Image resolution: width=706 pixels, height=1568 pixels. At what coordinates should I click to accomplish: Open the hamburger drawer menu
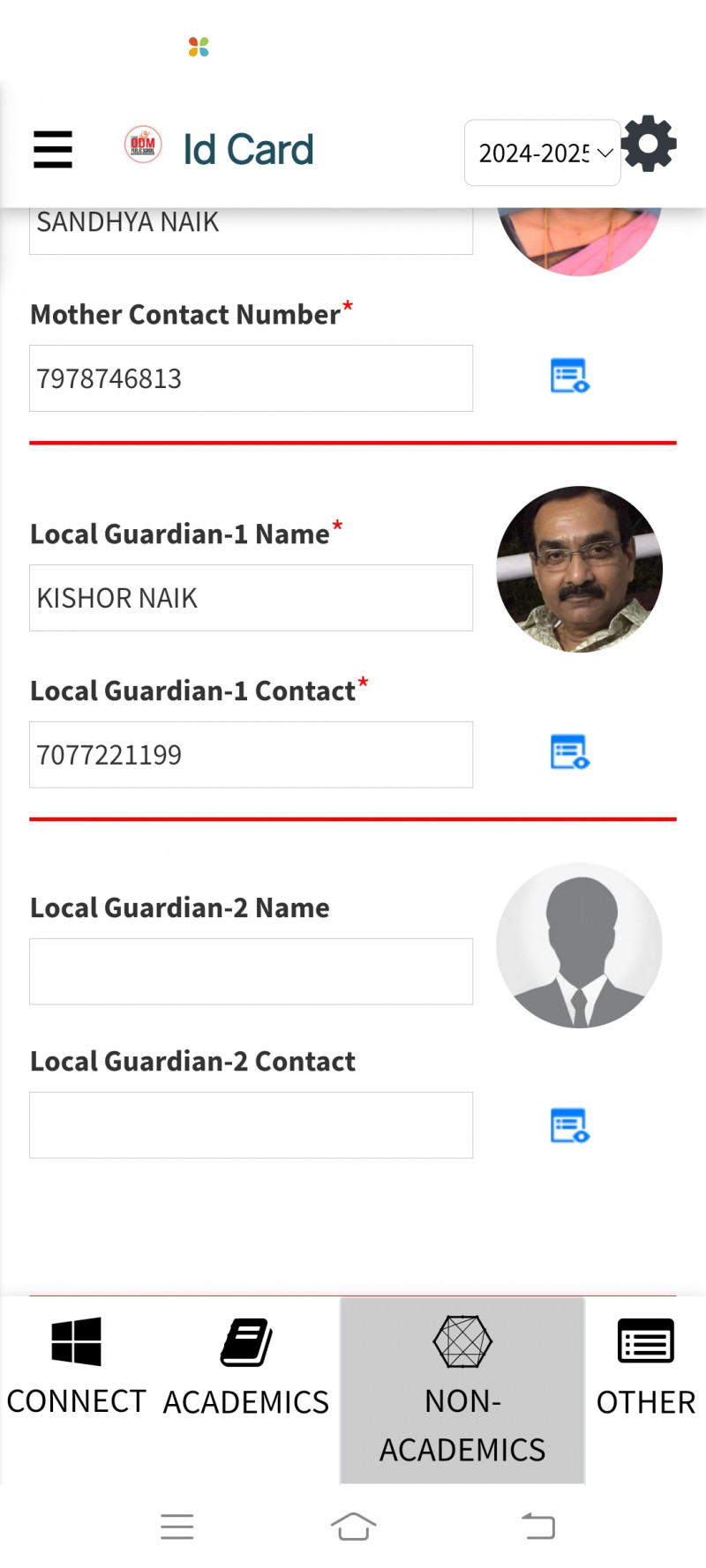53,149
